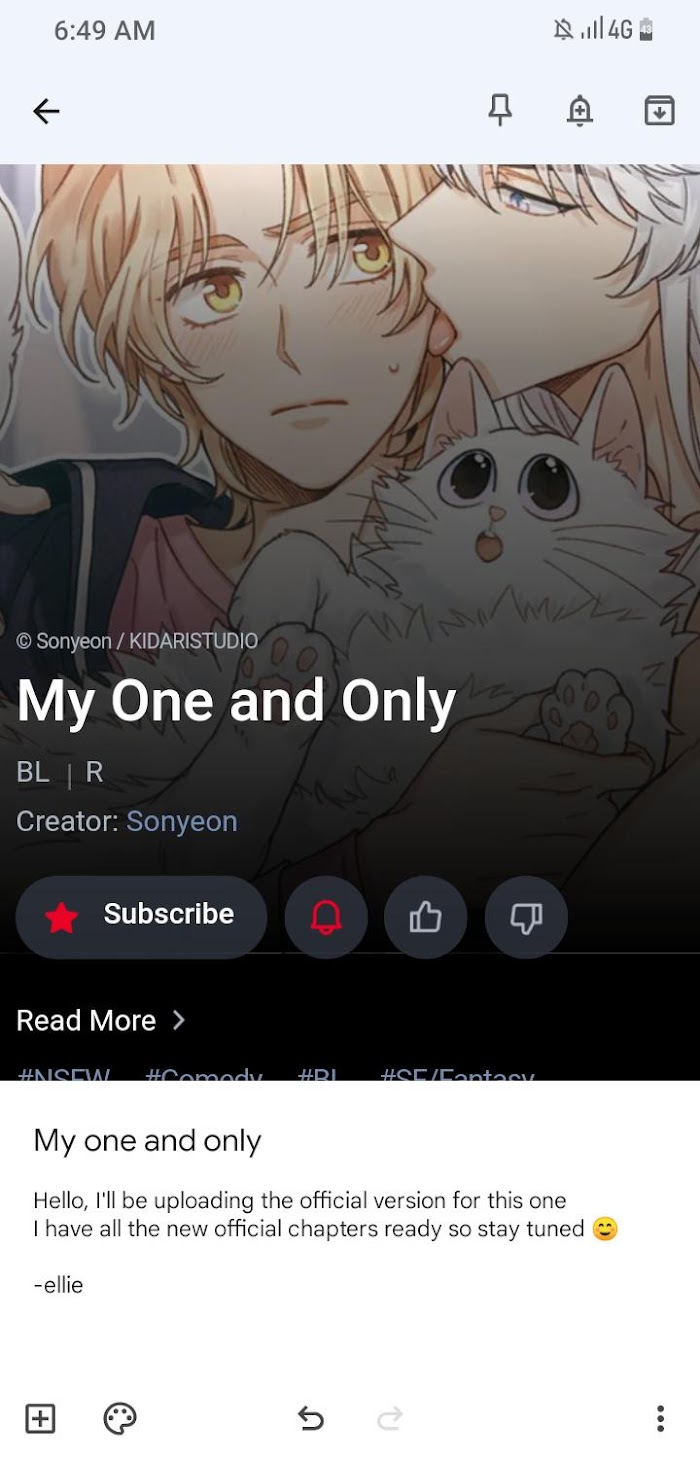Edit the note title "My one and only"
Viewport: 700px width, 1458px height.
click(148, 1141)
